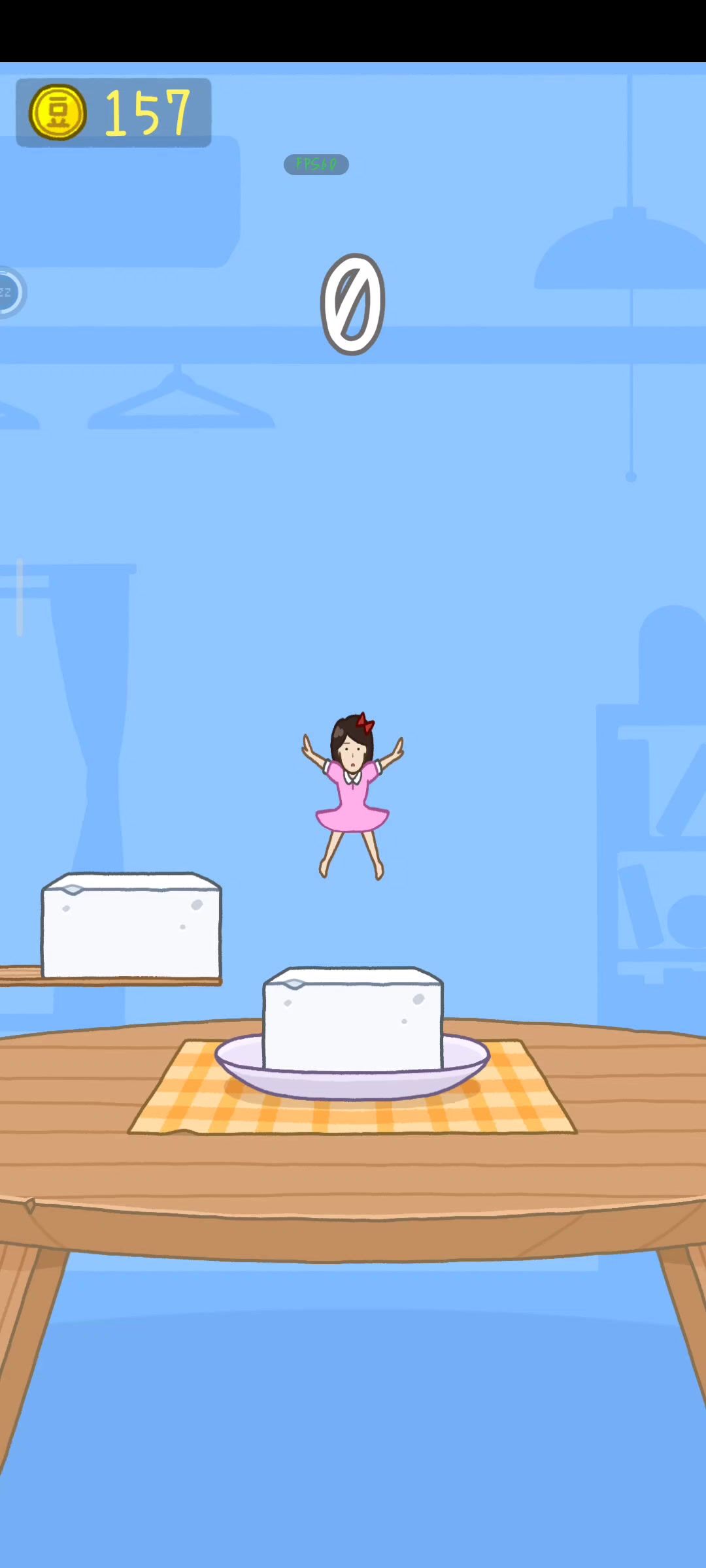This screenshot has height=1568, width=706.
Task: Tap the 157 gold coin balance
Action: coord(114,113)
